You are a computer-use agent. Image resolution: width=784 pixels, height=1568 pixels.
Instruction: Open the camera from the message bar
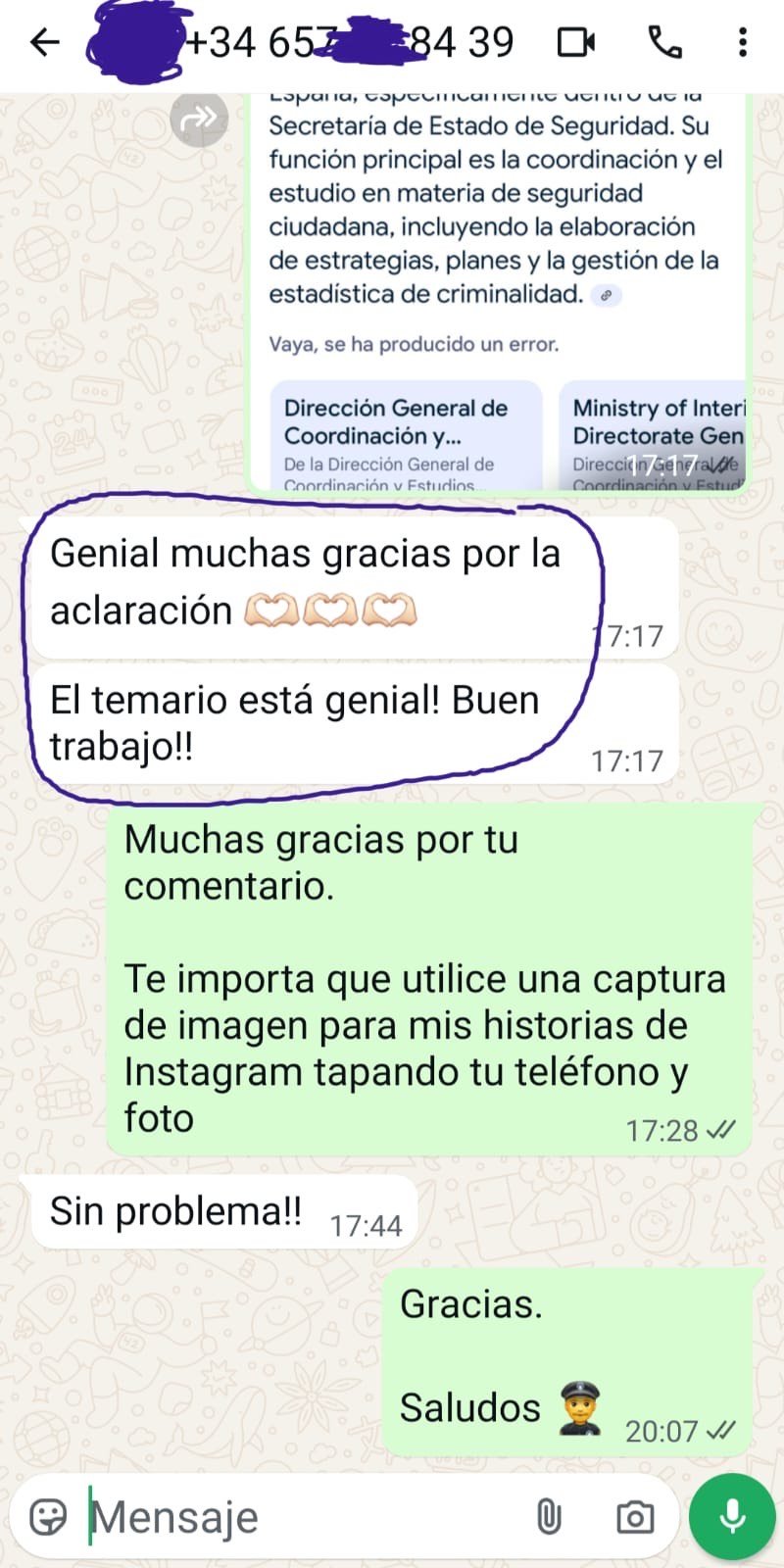tap(635, 1516)
